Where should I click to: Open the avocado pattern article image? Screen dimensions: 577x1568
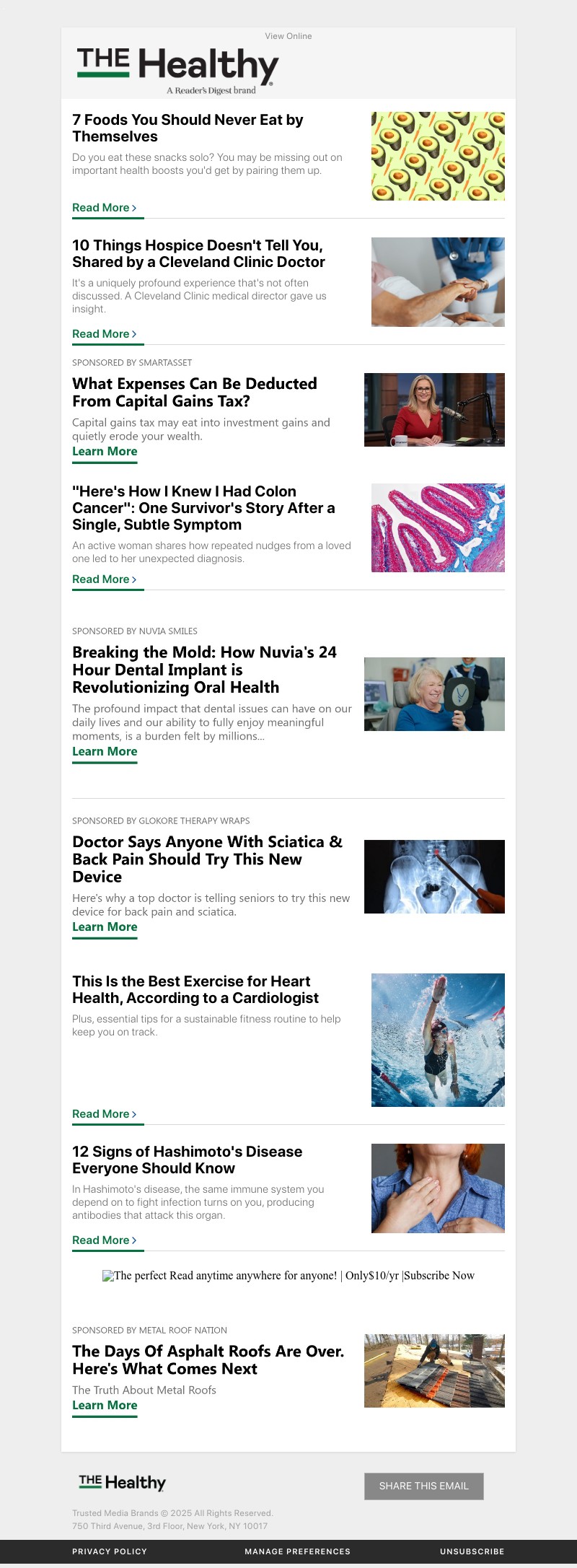click(x=438, y=156)
